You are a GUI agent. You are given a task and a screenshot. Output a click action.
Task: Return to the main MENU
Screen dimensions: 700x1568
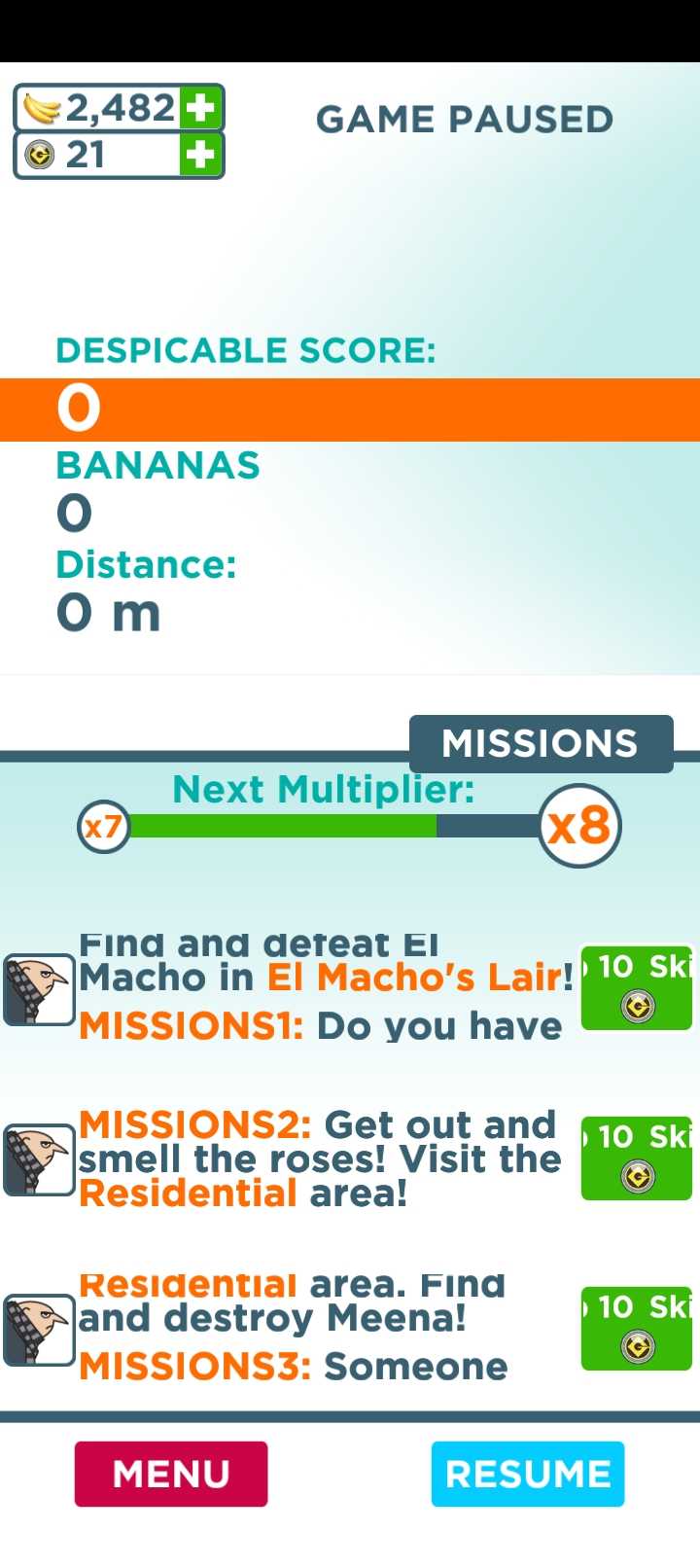171,1474
